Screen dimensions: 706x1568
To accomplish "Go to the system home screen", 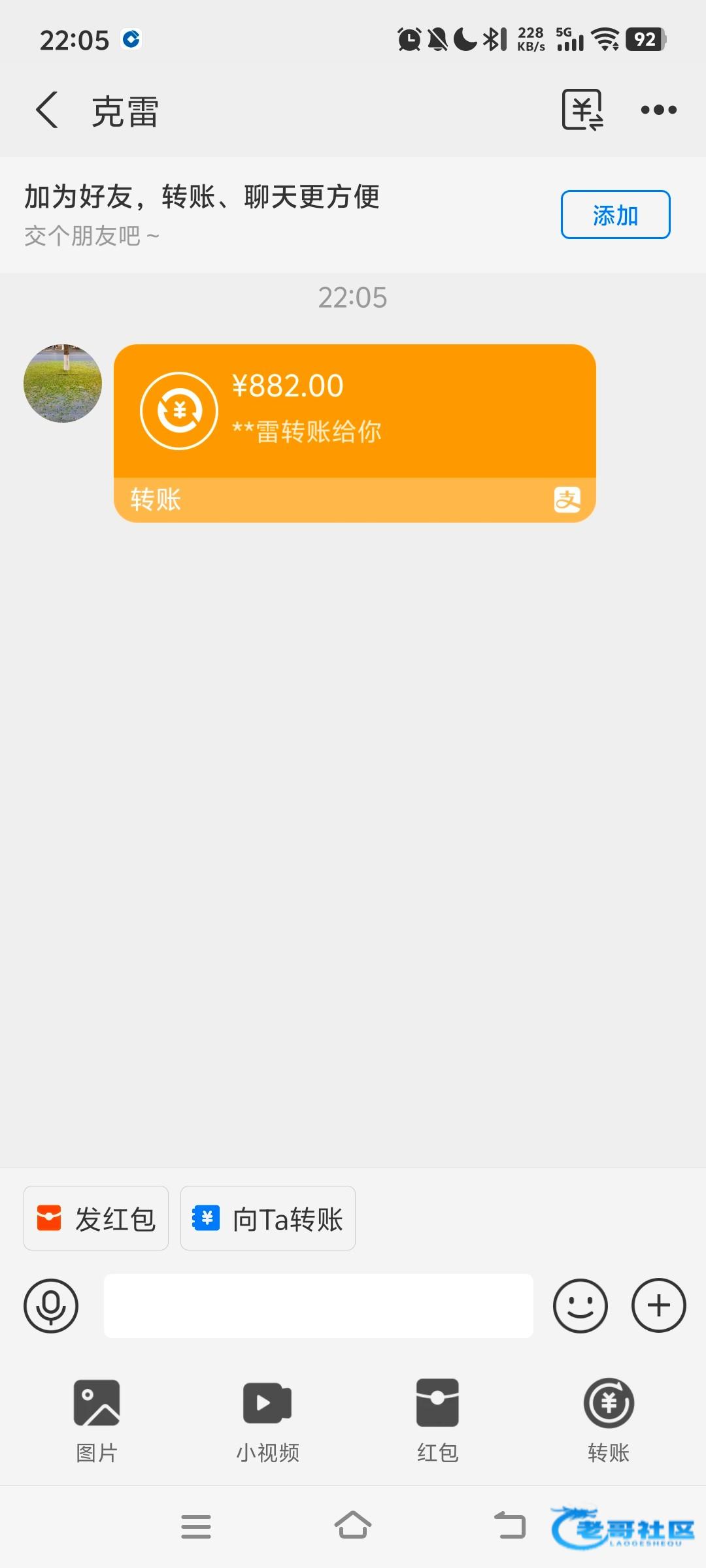I will [353, 1526].
